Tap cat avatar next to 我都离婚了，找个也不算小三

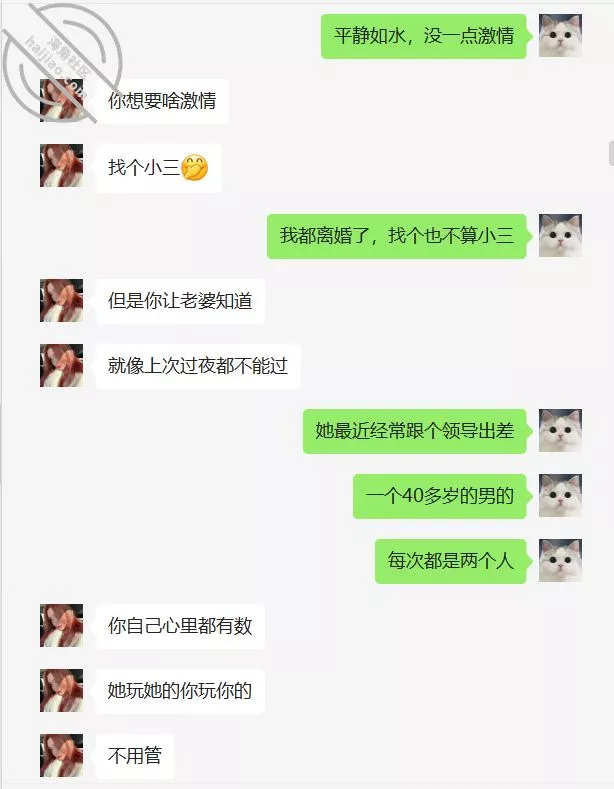coord(560,236)
